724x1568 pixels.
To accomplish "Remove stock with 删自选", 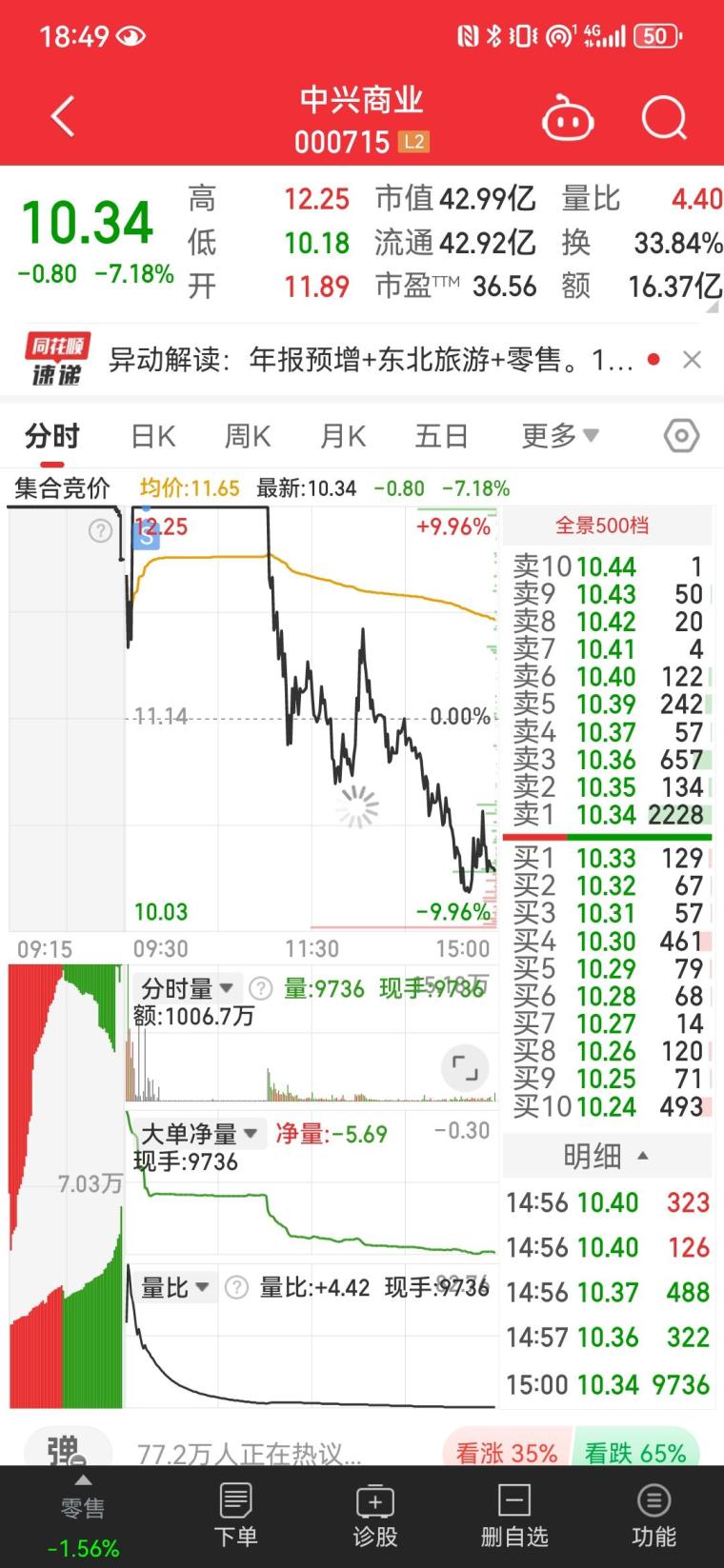I will 514,1515.
